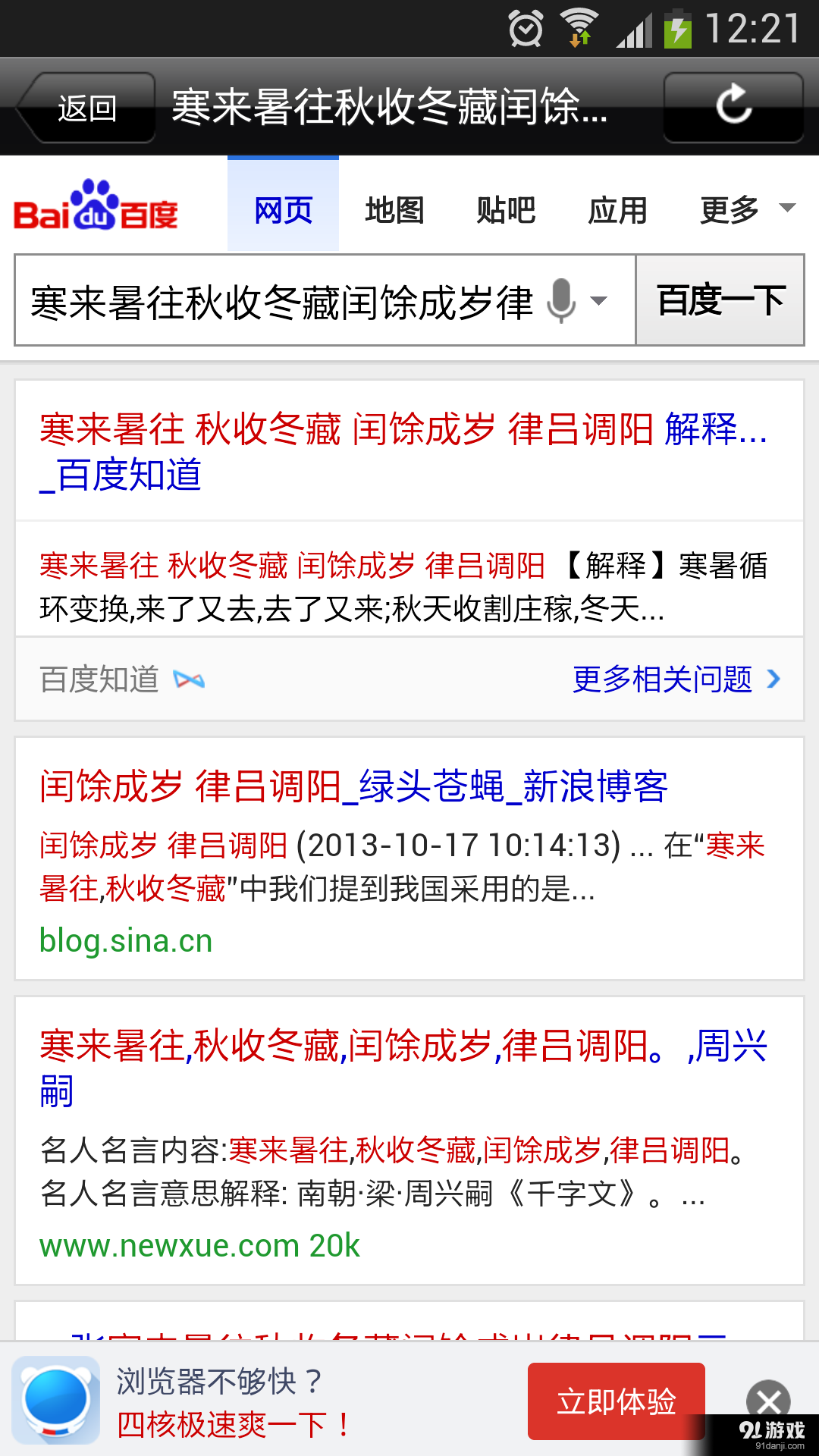Viewport: 819px width, 1456px height.
Task: Switch to the 贴吧 tab
Action: tap(506, 210)
